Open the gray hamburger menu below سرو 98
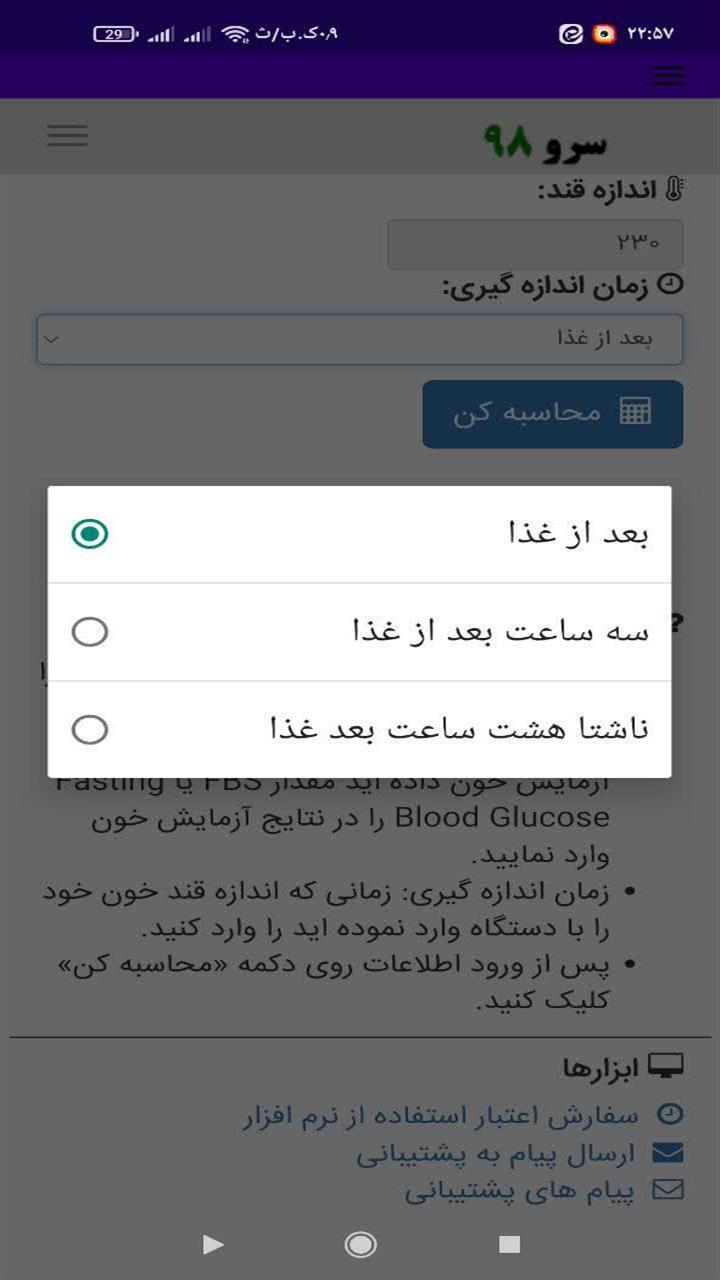Viewport: 720px width, 1280px height. tap(66, 136)
